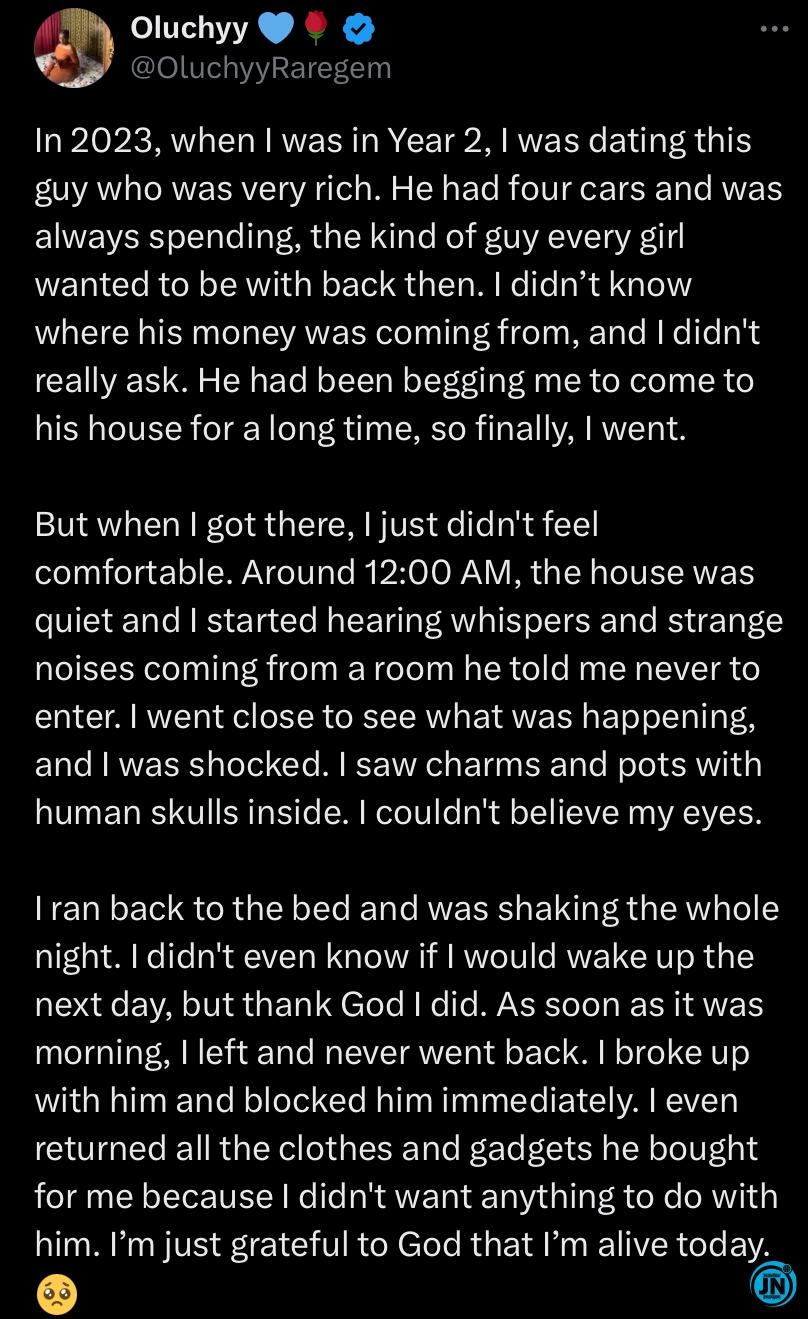This screenshot has height=1319, width=808.
Task: Visit the @OluchyyRaregem profile handle
Action: pos(261,68)
